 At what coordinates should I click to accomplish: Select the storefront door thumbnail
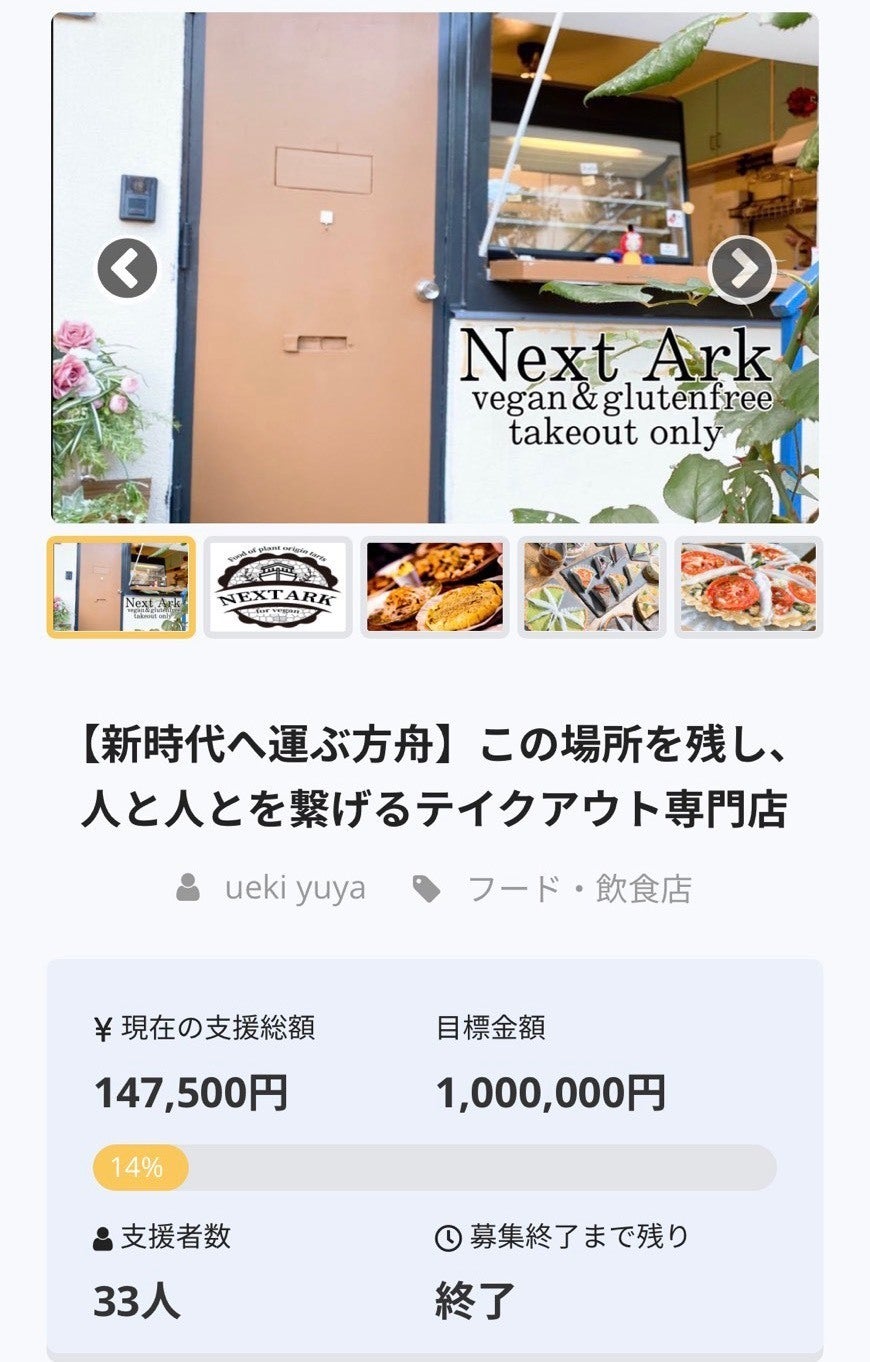click(x=122, y=587)
